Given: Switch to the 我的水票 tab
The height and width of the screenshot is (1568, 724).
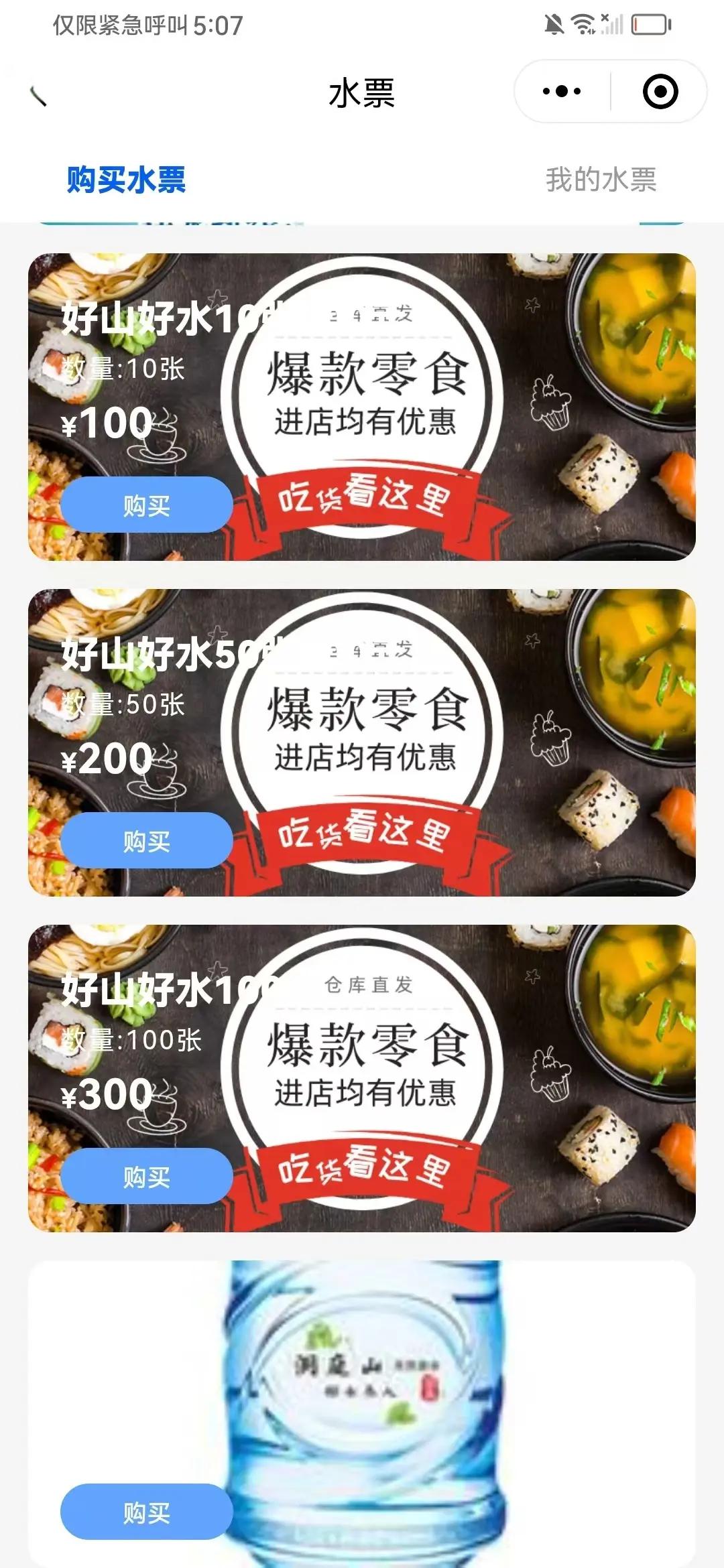Looking at the screenshot, I should click(600, 180).
